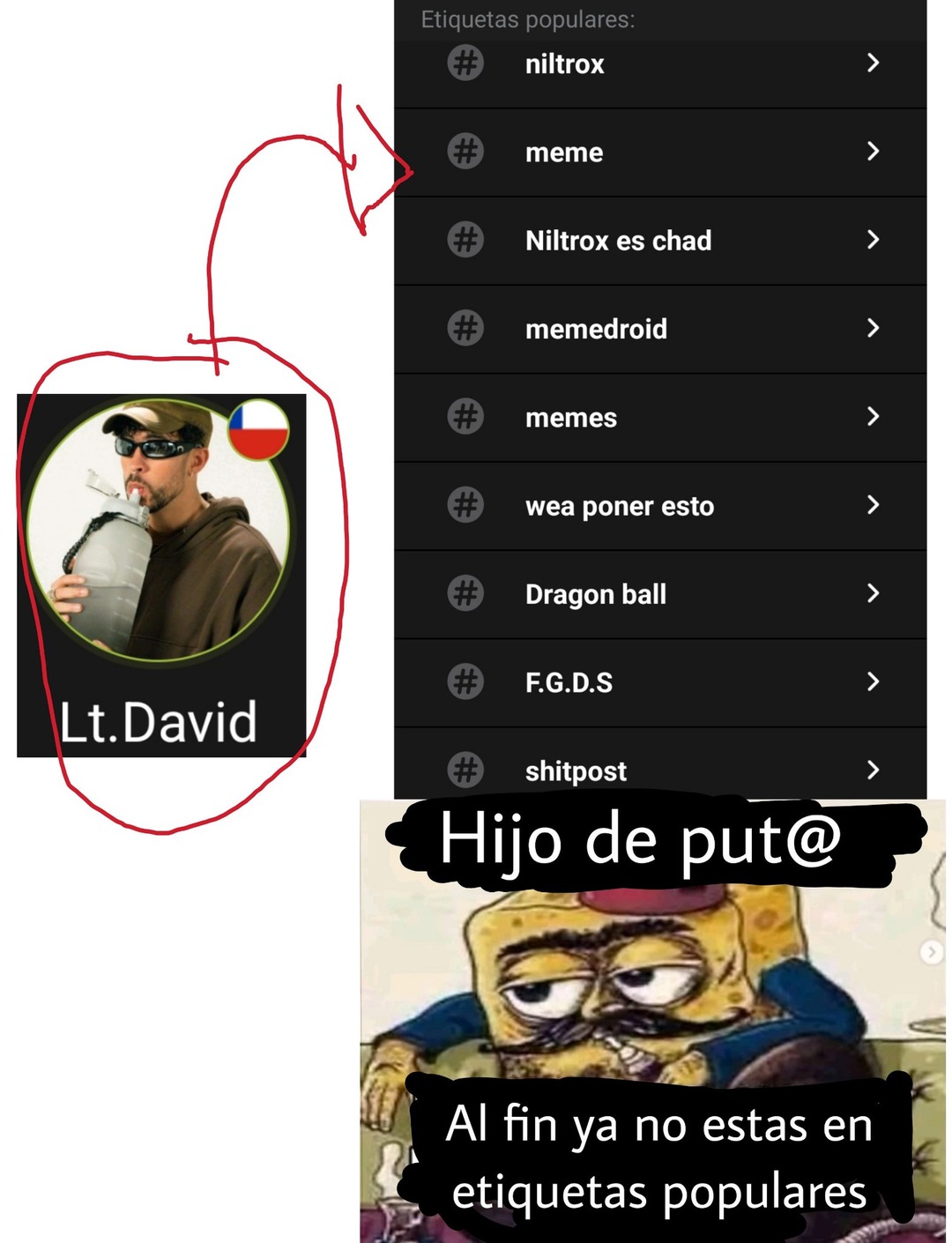Viewport: 952px width, 1243px height.
Task: Click the hashtag icon for wea poner esto
Action: point(465,505)
